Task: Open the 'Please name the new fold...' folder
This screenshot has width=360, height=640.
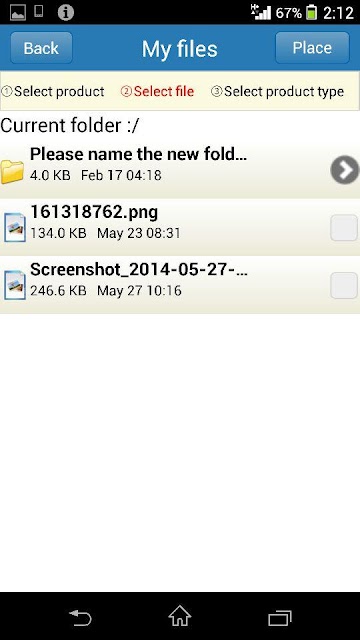Action: click(x=180, y=169)
